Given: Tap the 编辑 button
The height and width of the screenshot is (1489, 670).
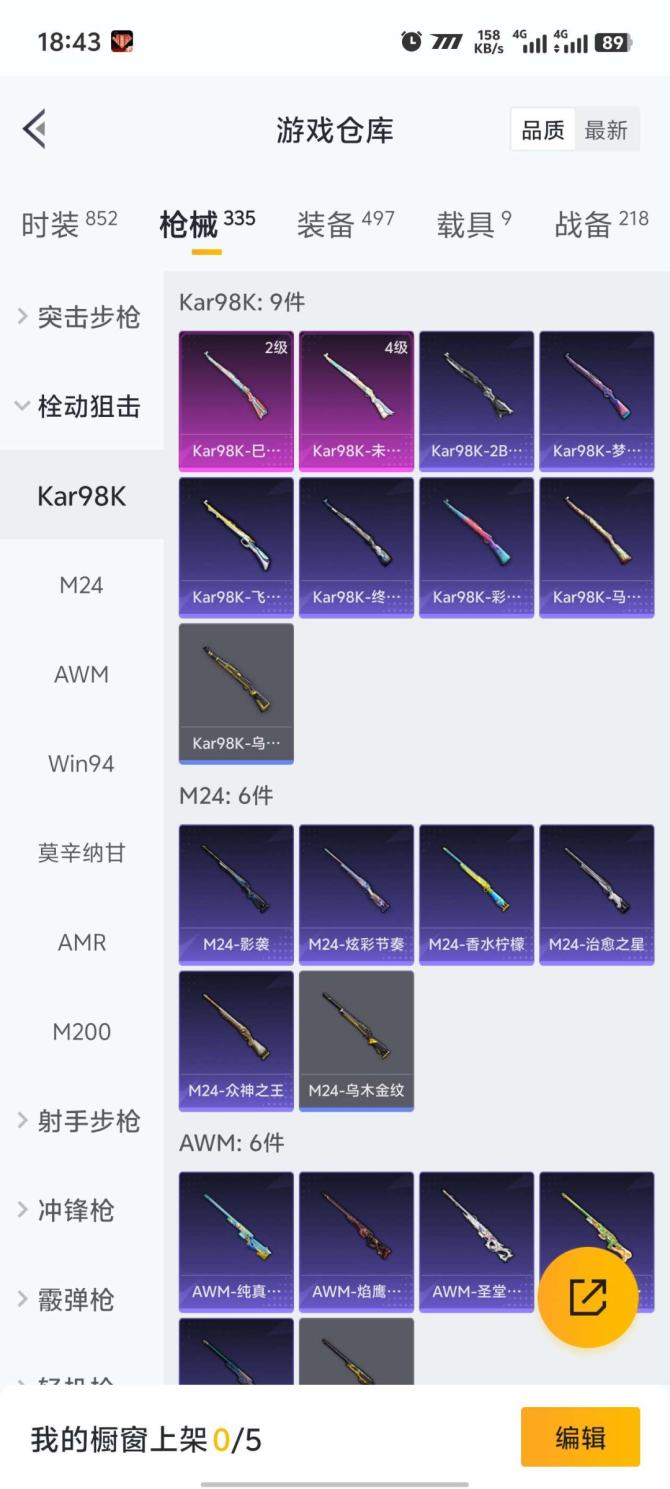Looking at the screenshot, I should 580,1437.
